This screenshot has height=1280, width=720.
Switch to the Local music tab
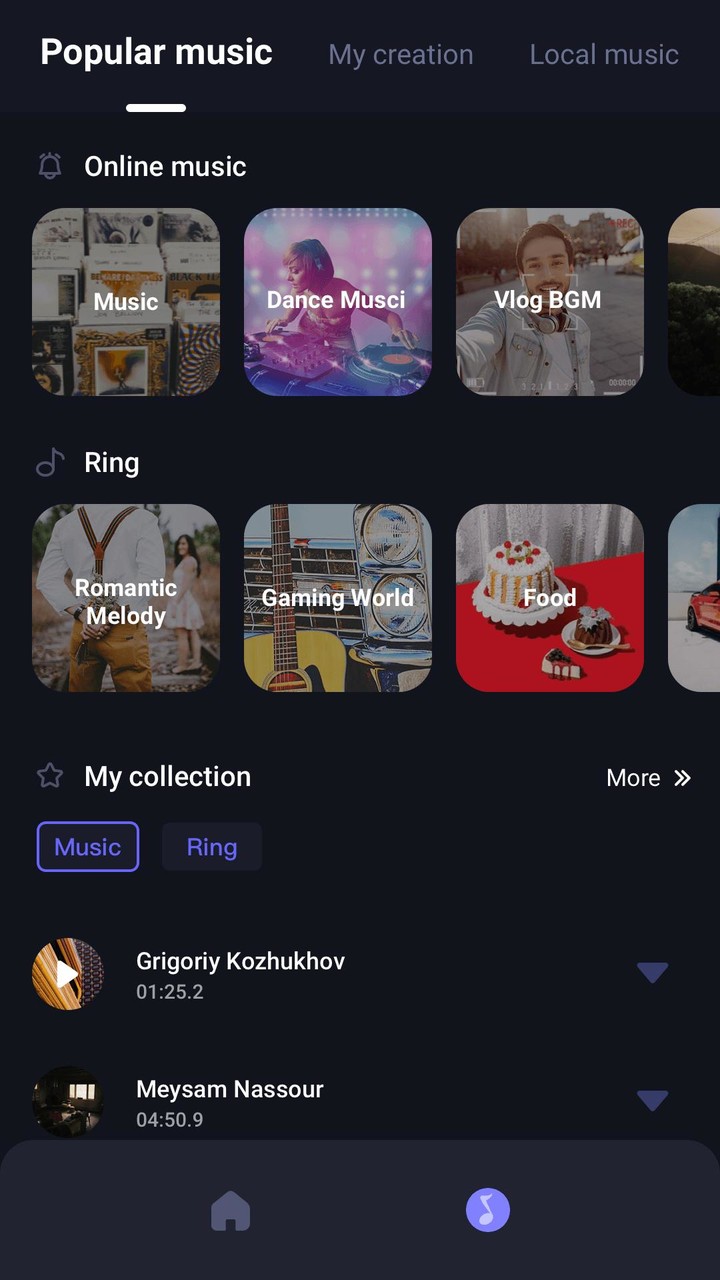[x=604, y=55]
